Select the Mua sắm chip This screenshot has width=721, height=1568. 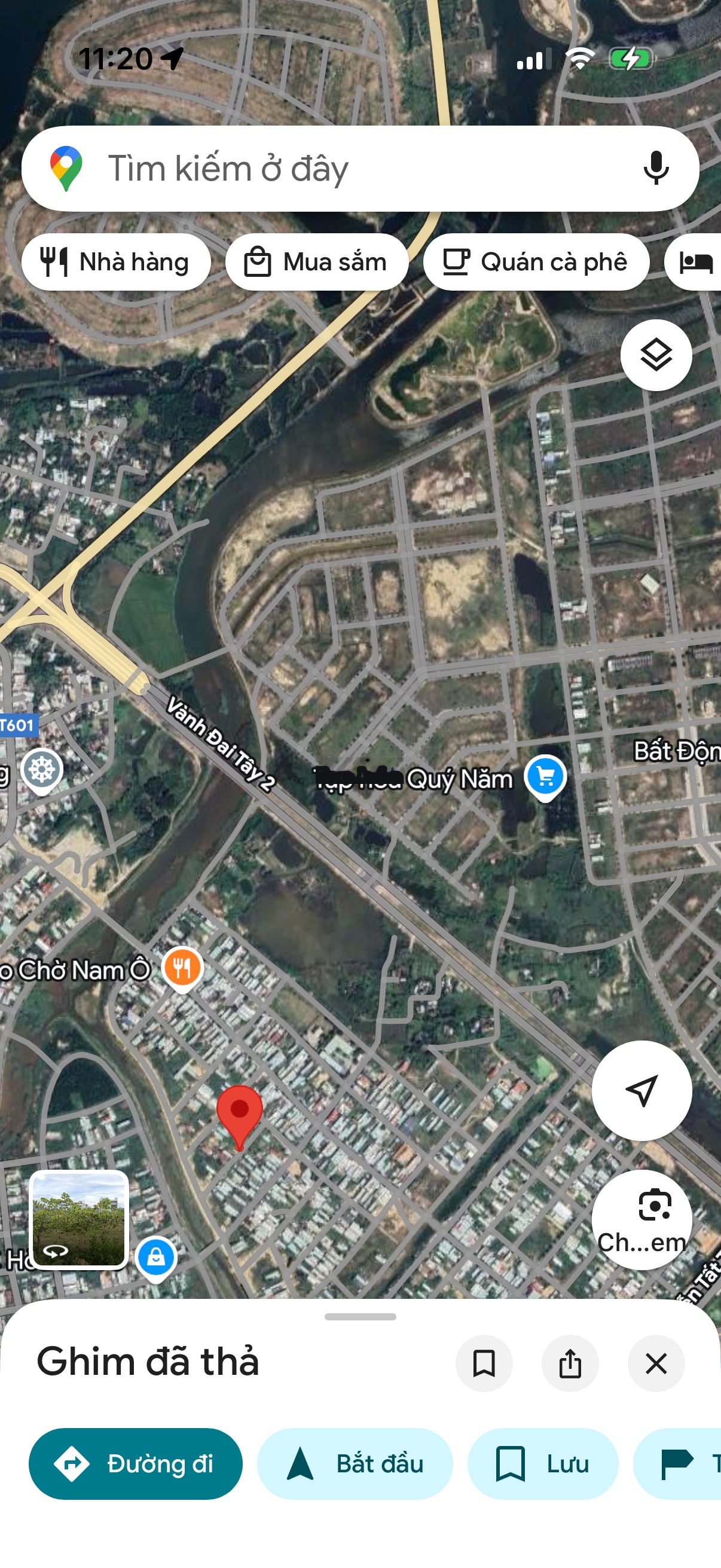pyautogui.click(x=316, y=263)
